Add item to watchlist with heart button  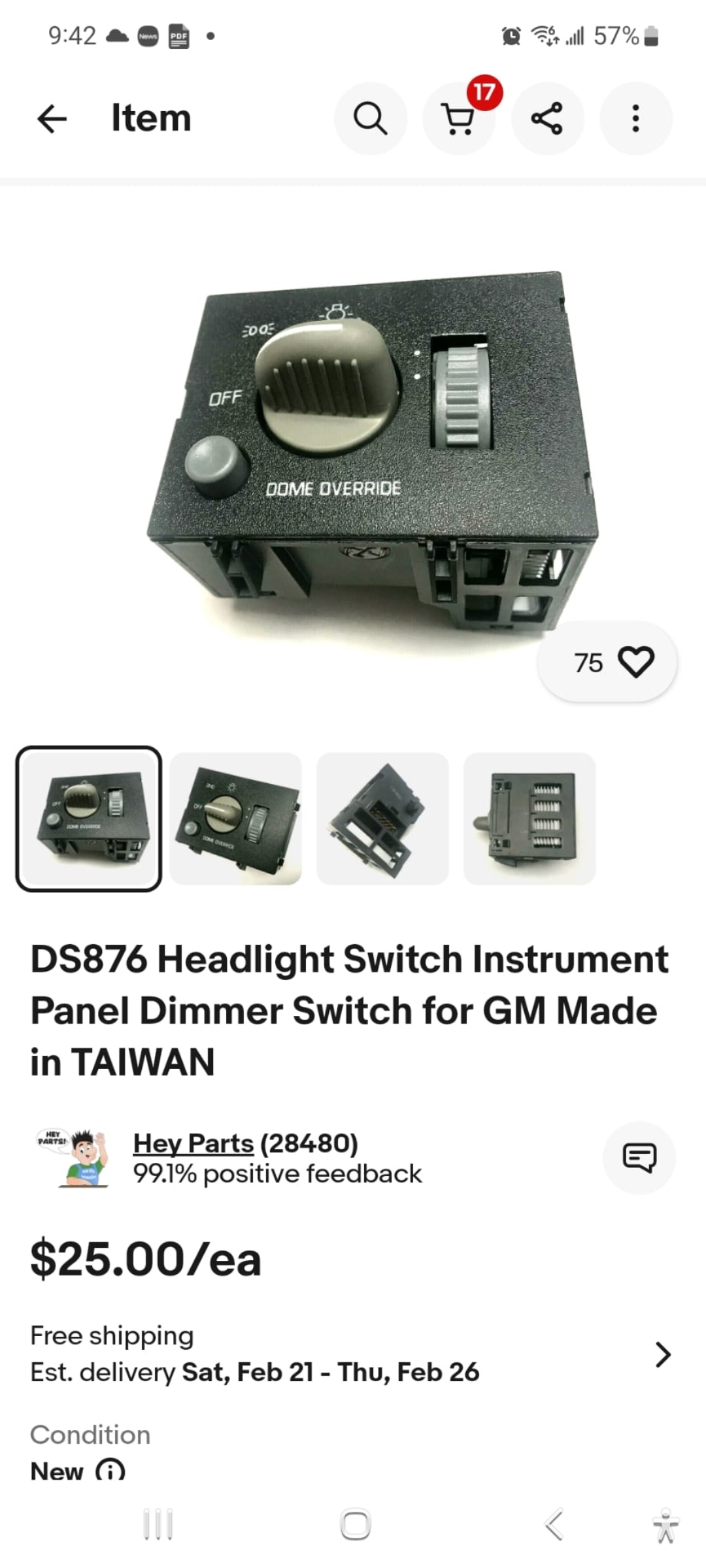[635, 662]
